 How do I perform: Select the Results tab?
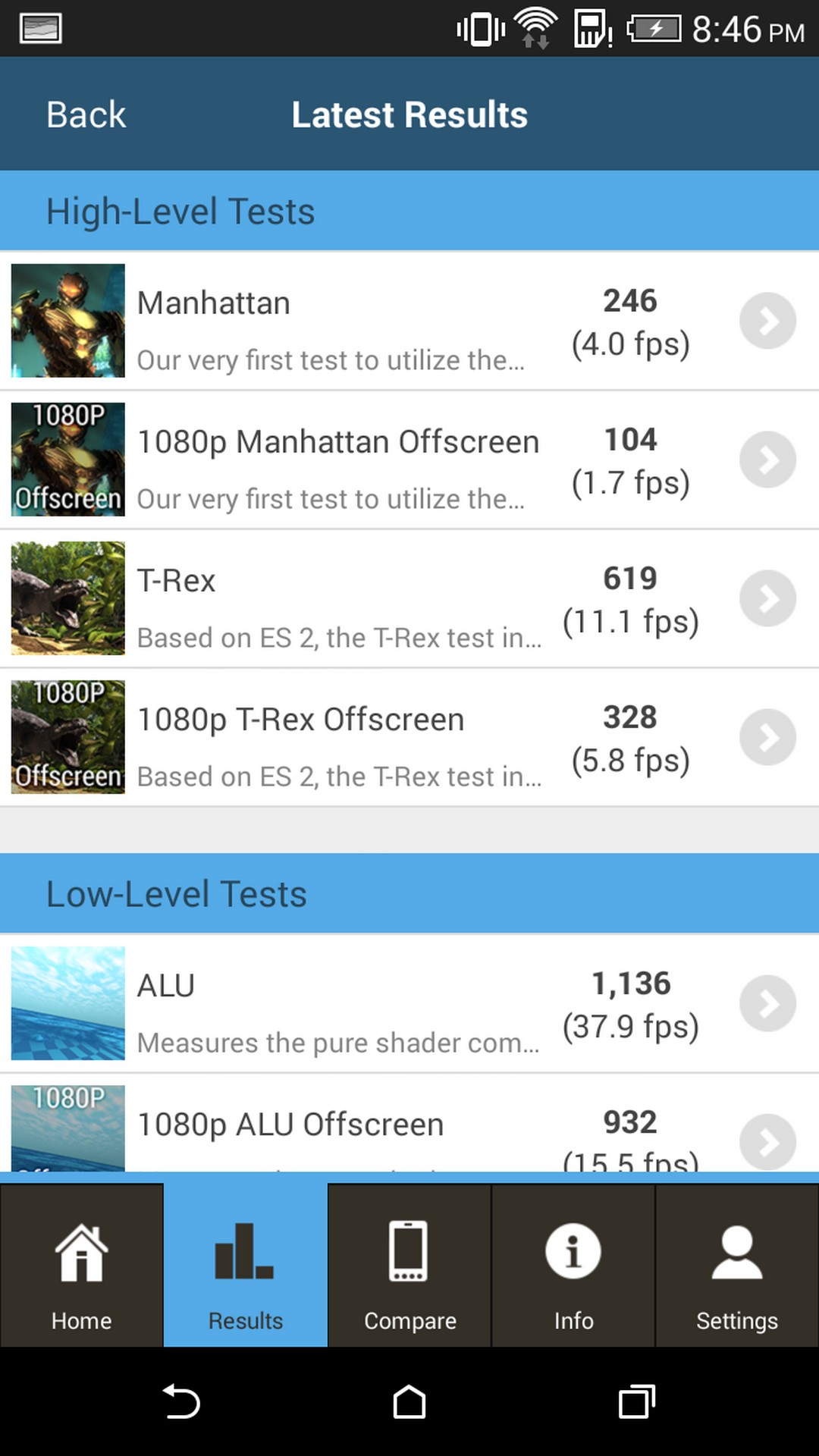(x=246, y=1266)
